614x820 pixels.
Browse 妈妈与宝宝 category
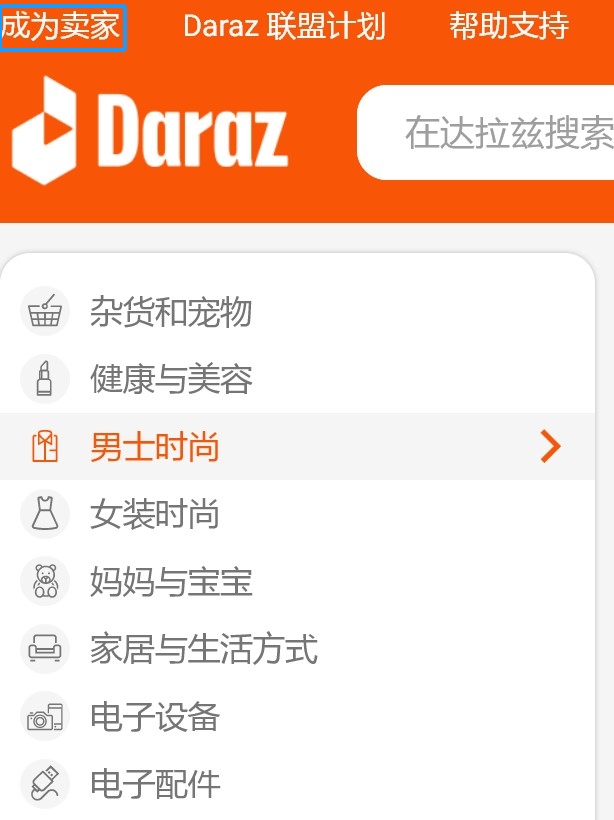tap(170, 581)
